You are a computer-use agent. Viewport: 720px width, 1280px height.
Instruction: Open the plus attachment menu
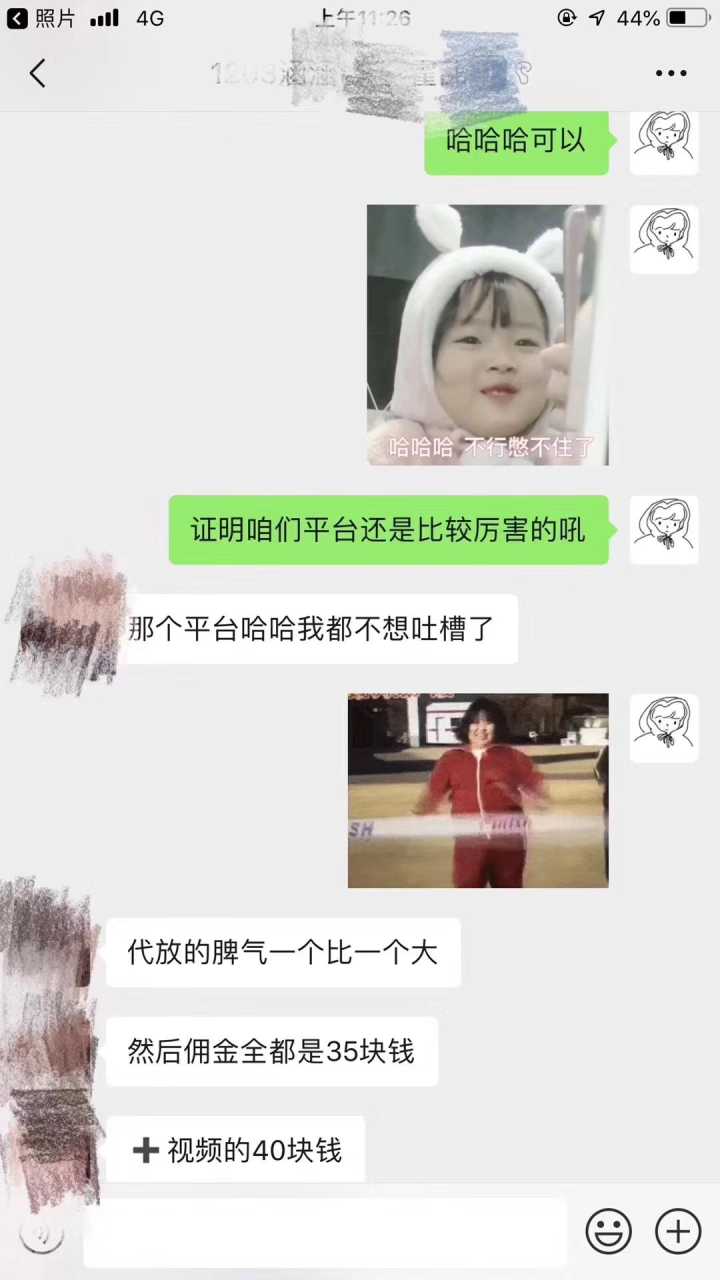[678, 1231]
